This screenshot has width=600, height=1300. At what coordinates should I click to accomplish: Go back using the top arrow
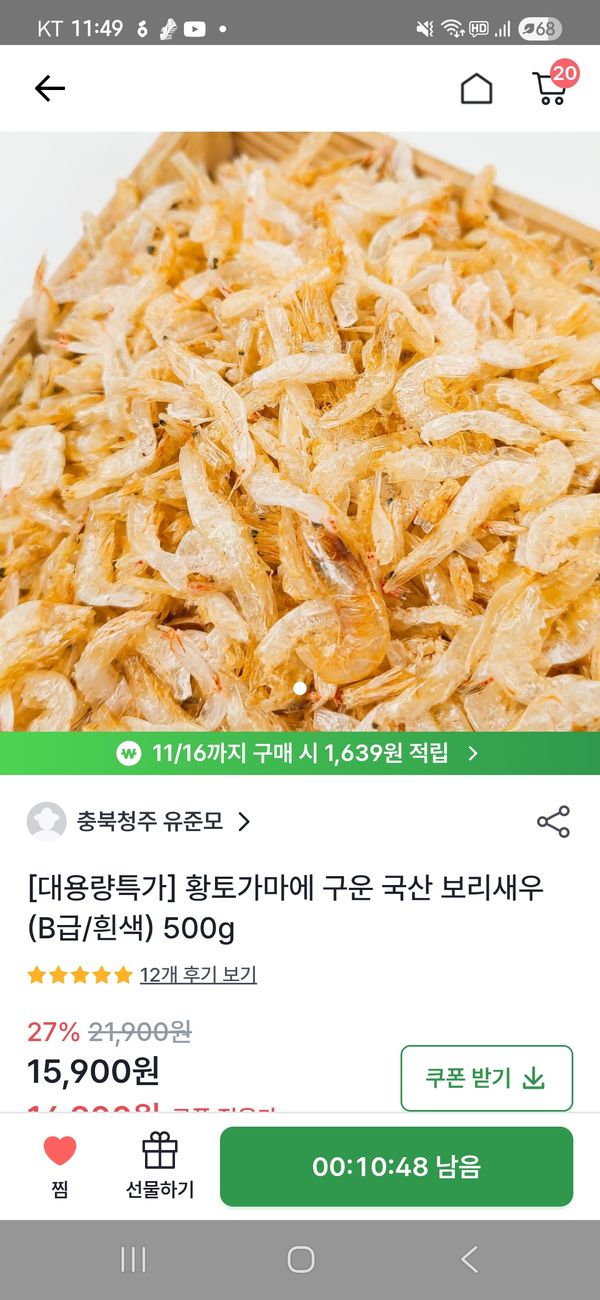click(49, 89)
